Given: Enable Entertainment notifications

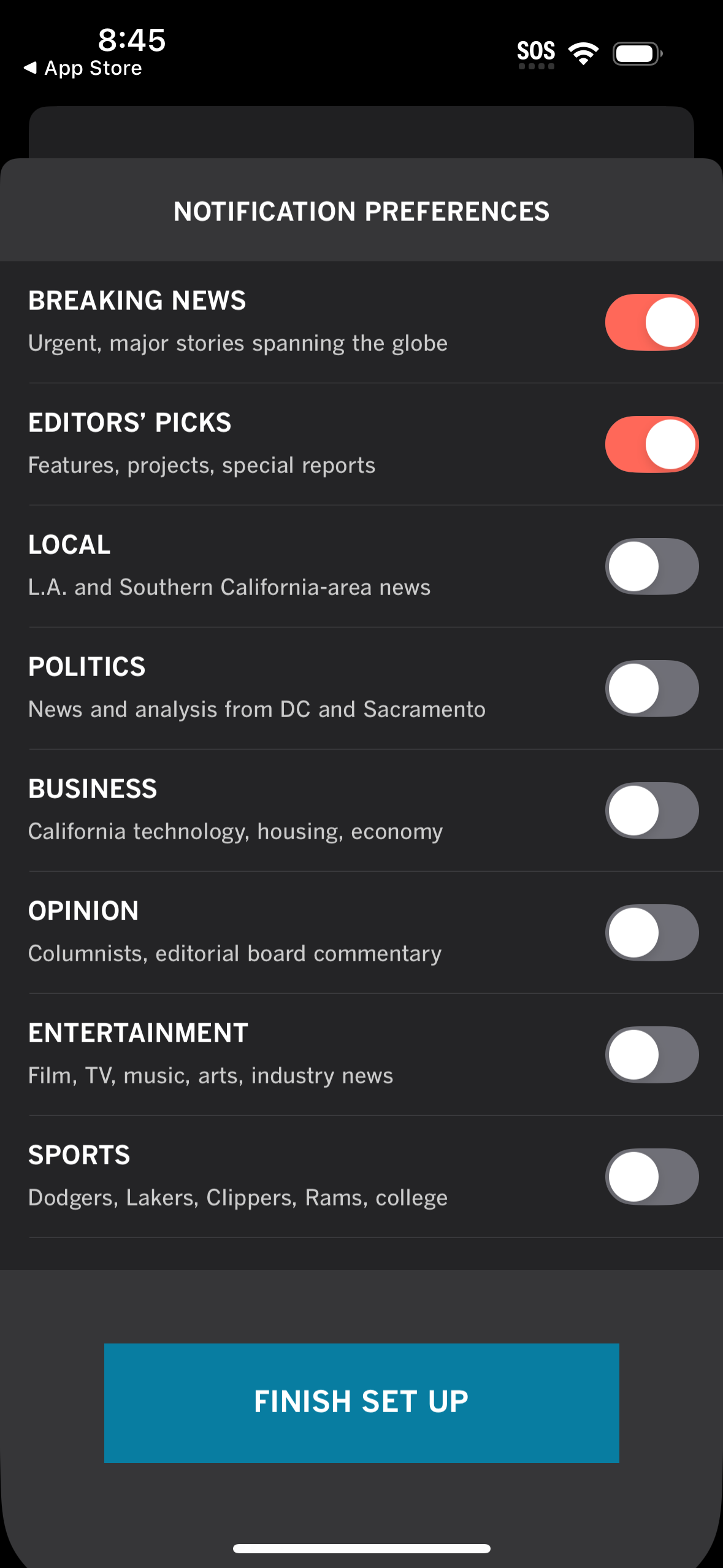Looking at the screenshot, I should [651, 1053].
